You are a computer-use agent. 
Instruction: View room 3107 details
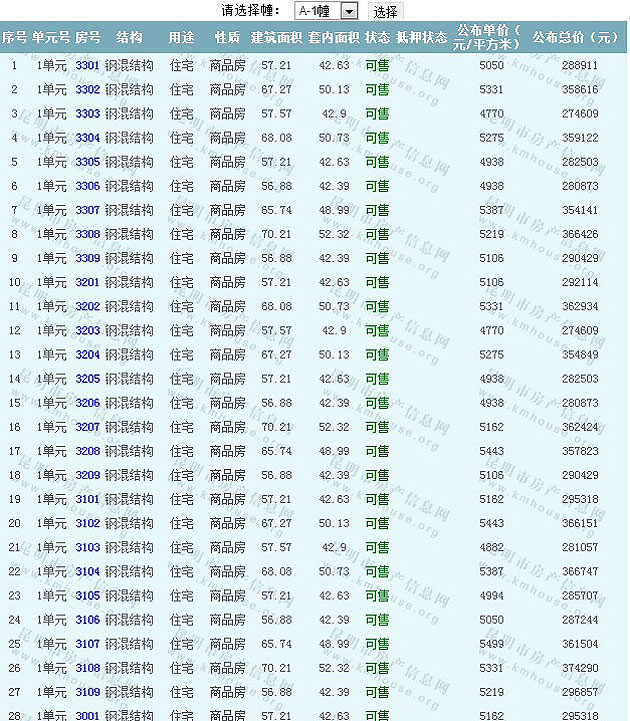(x=88, y=644)
